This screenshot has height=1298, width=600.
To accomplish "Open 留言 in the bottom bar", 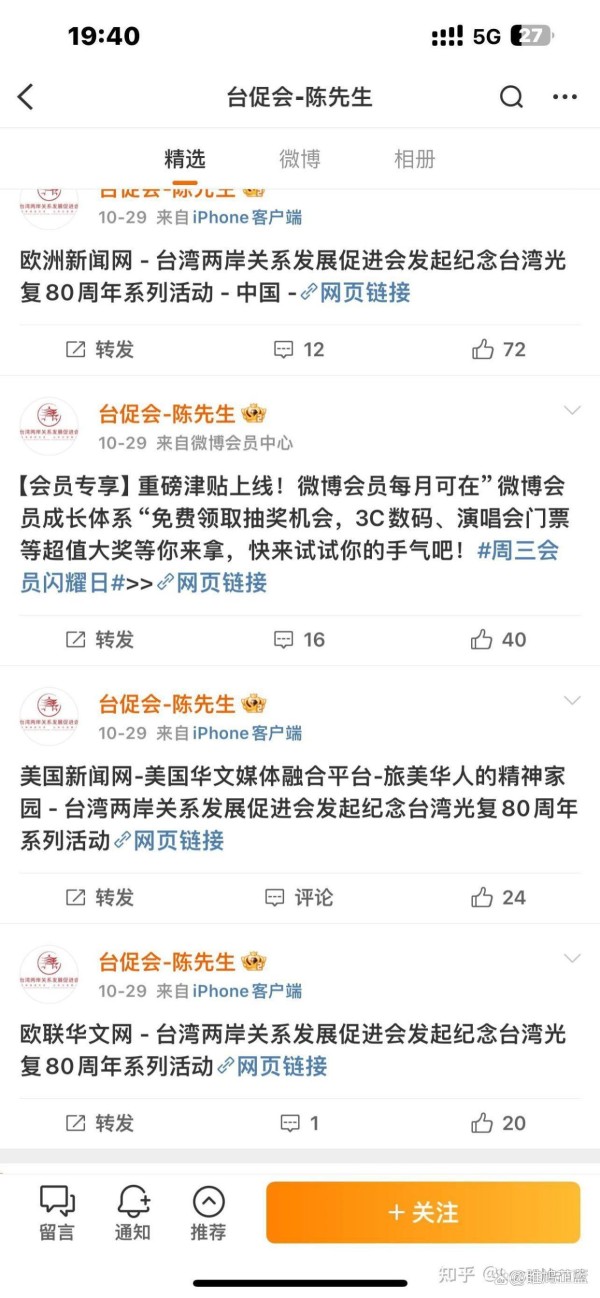I will click(57, 1212).
